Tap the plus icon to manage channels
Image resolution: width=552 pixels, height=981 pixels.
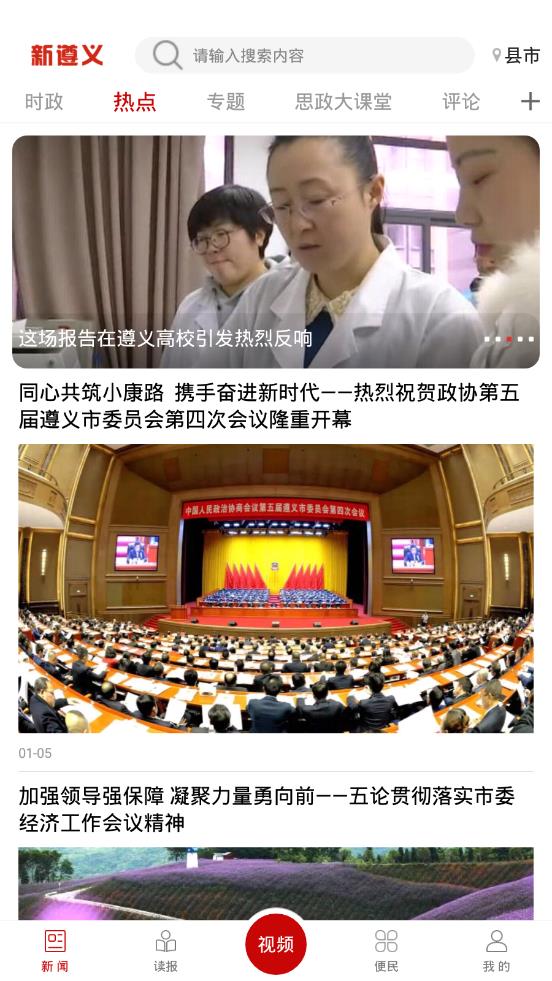(530, 101)
